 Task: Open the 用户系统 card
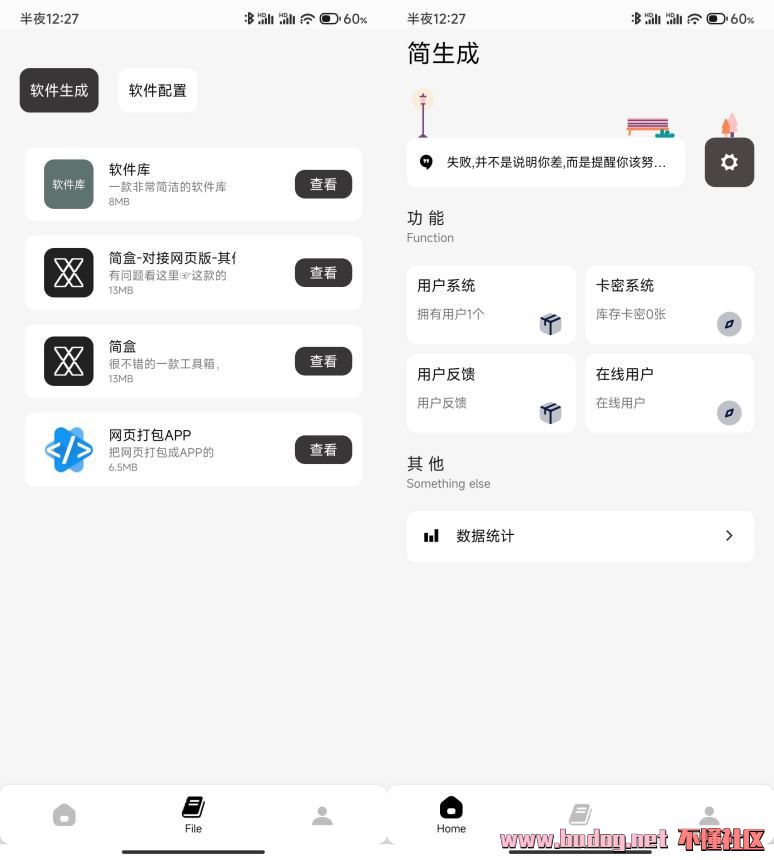point(490,304)
